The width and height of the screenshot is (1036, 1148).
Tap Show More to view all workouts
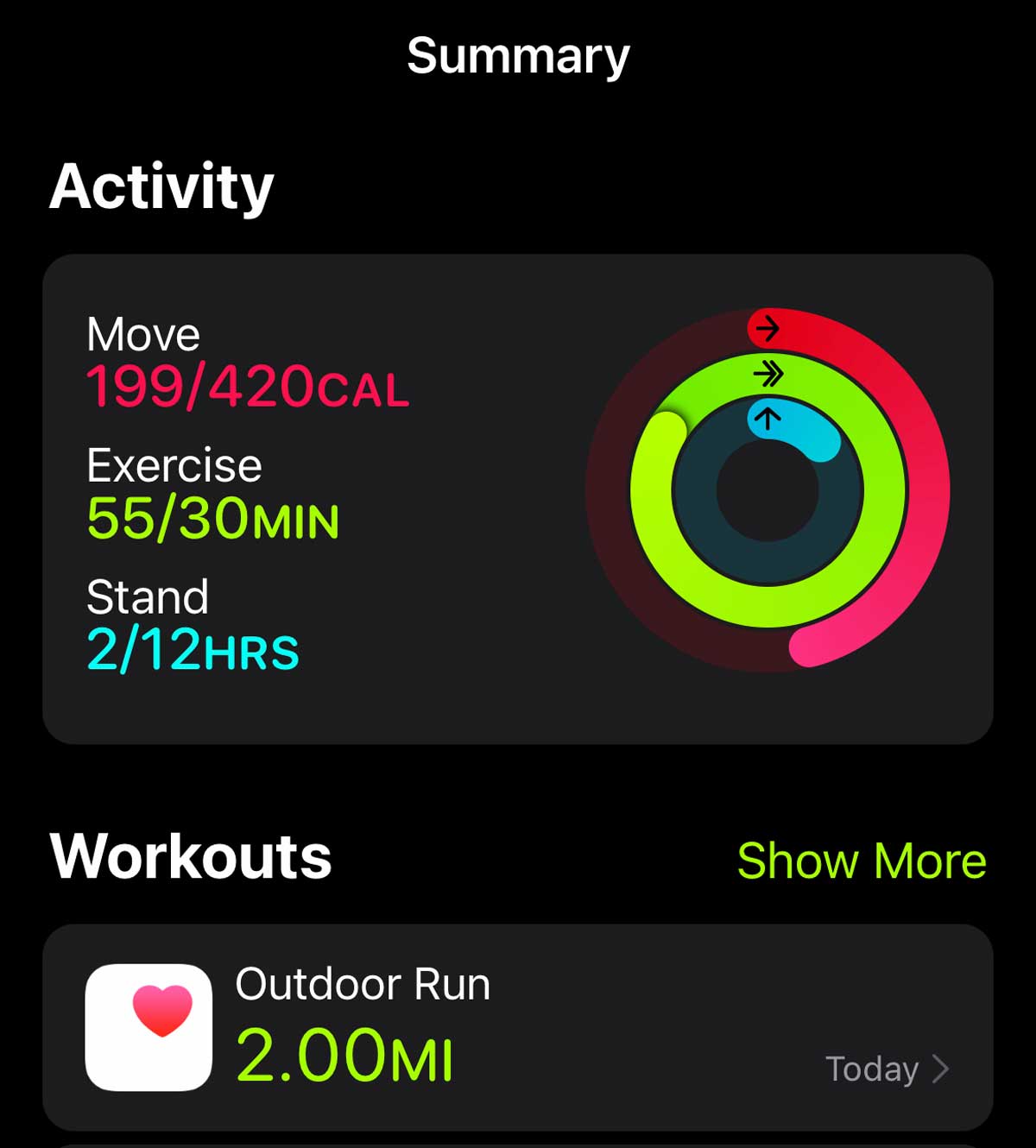[862, 861]
